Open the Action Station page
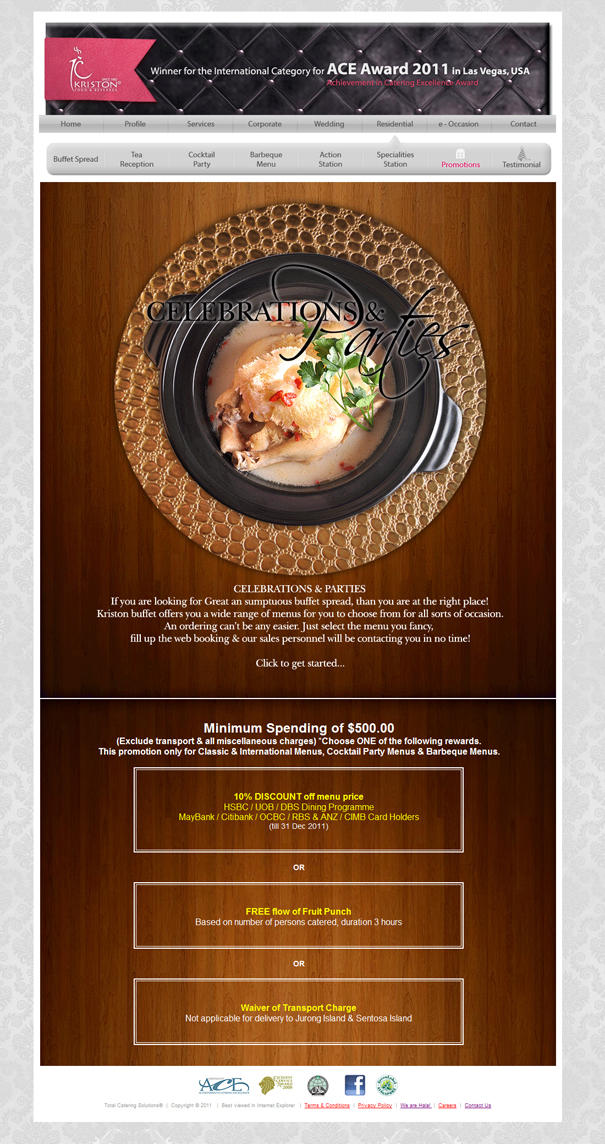Screen dimensions: 605x1144 point(330,159)
